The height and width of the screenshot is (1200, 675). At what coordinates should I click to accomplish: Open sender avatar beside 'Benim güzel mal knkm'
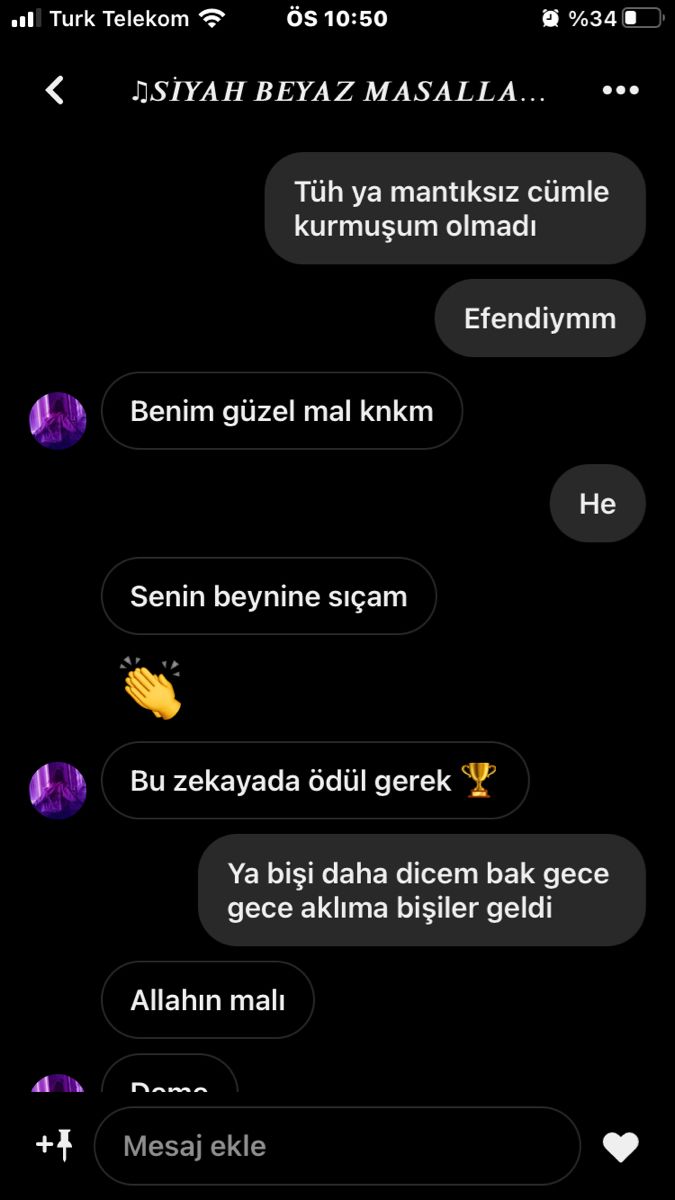tap(58, 420)
